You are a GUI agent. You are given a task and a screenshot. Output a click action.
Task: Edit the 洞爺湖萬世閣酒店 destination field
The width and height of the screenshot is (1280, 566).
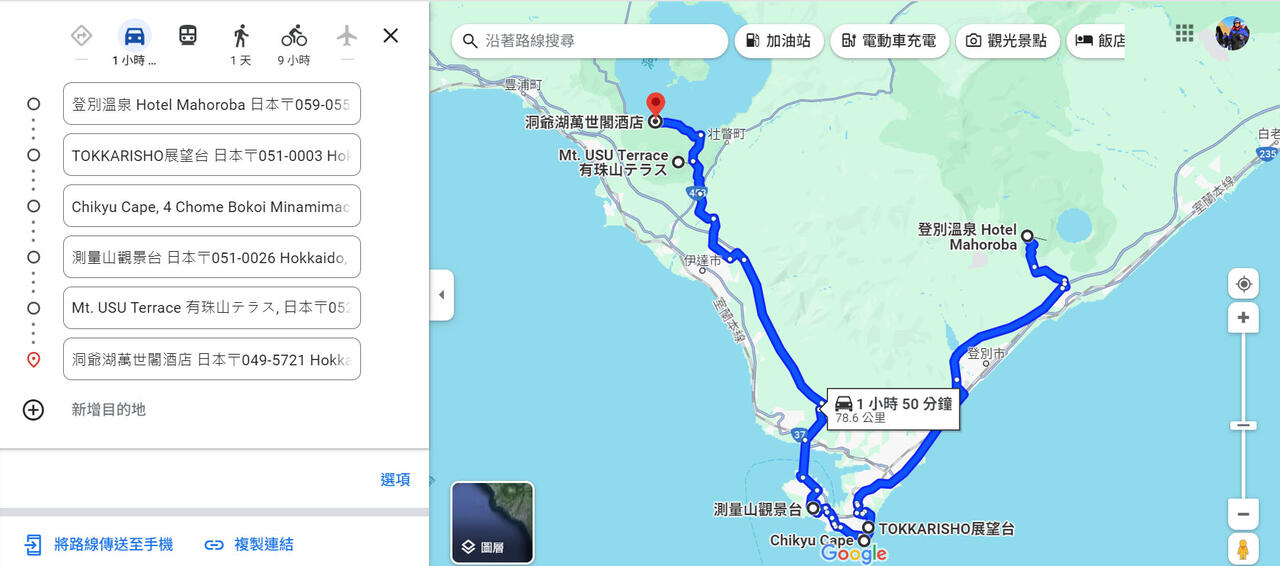click(x=211, y=359)
